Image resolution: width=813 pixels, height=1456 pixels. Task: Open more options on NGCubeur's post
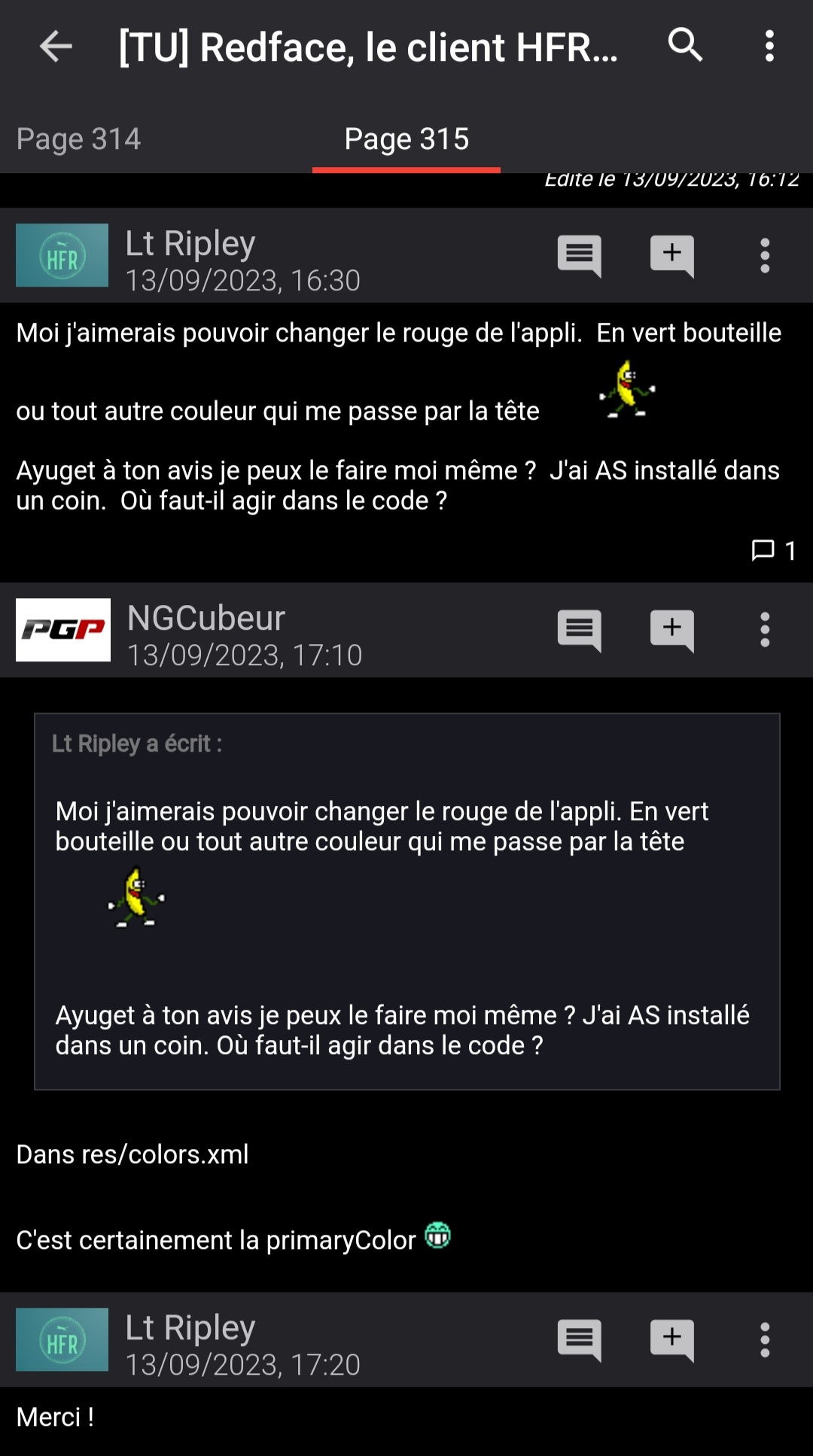(x=765, y=630)
